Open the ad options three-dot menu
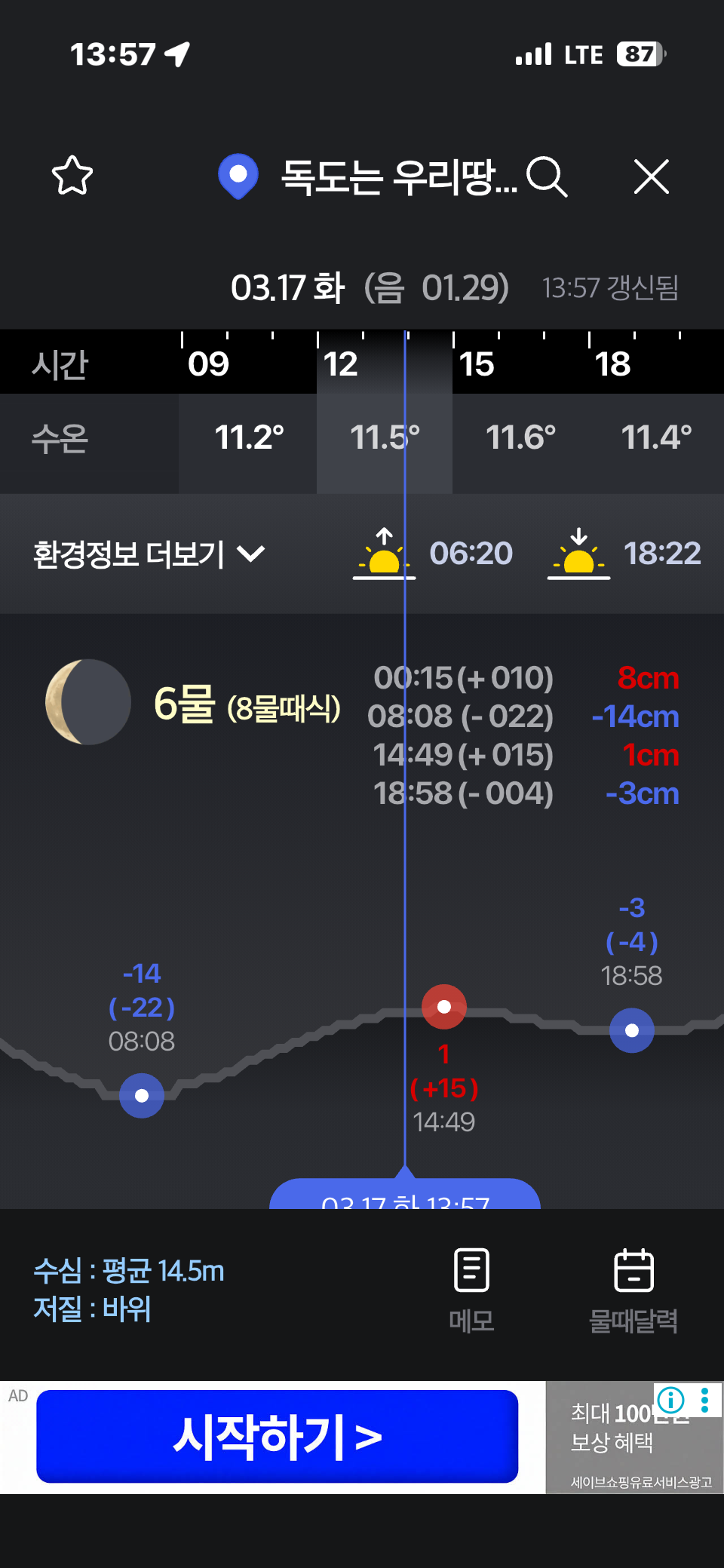724x1568 pixels. point(705,1400)
